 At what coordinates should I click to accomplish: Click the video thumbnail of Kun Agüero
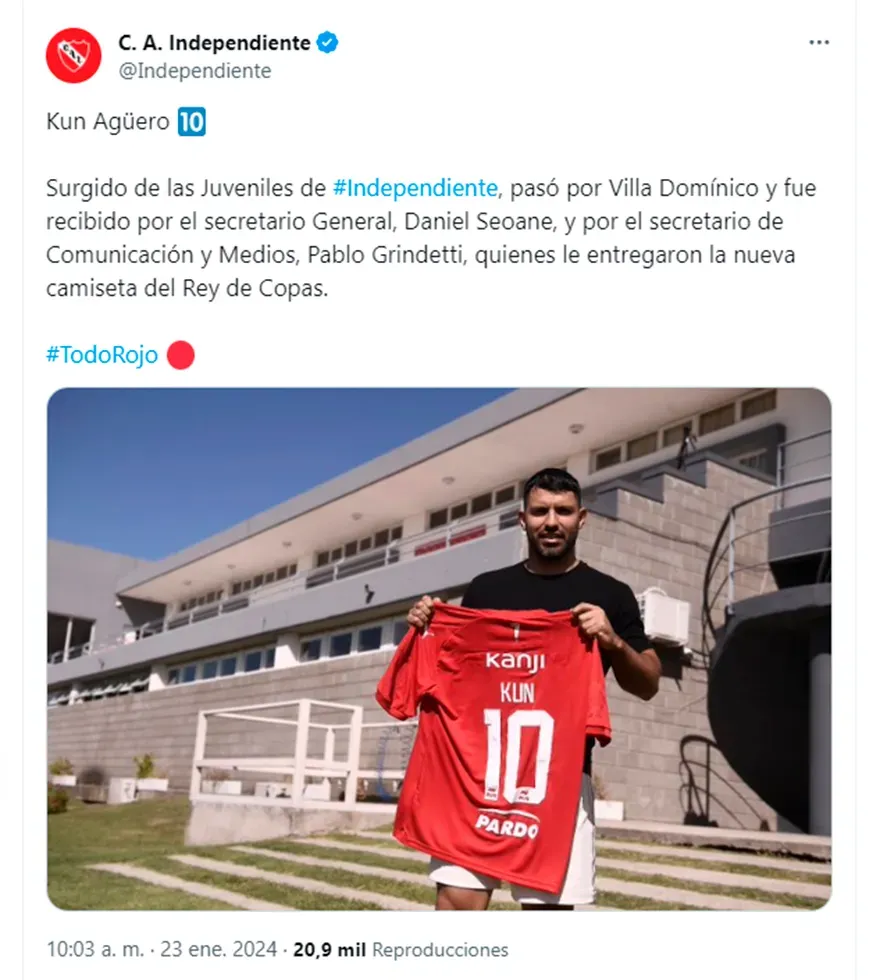[x=440, y=650]
